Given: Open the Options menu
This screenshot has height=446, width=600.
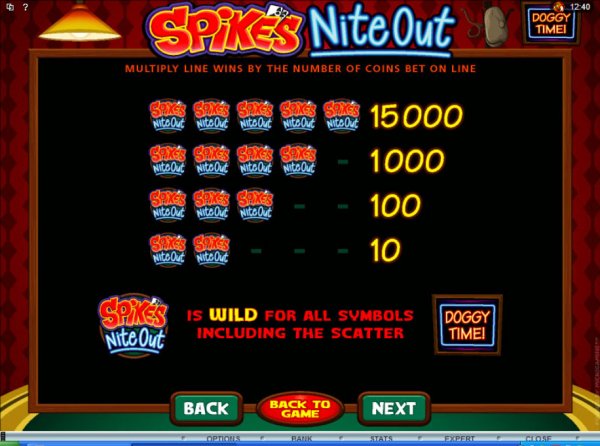Looking at the screenshot, I should coord(222,439).
